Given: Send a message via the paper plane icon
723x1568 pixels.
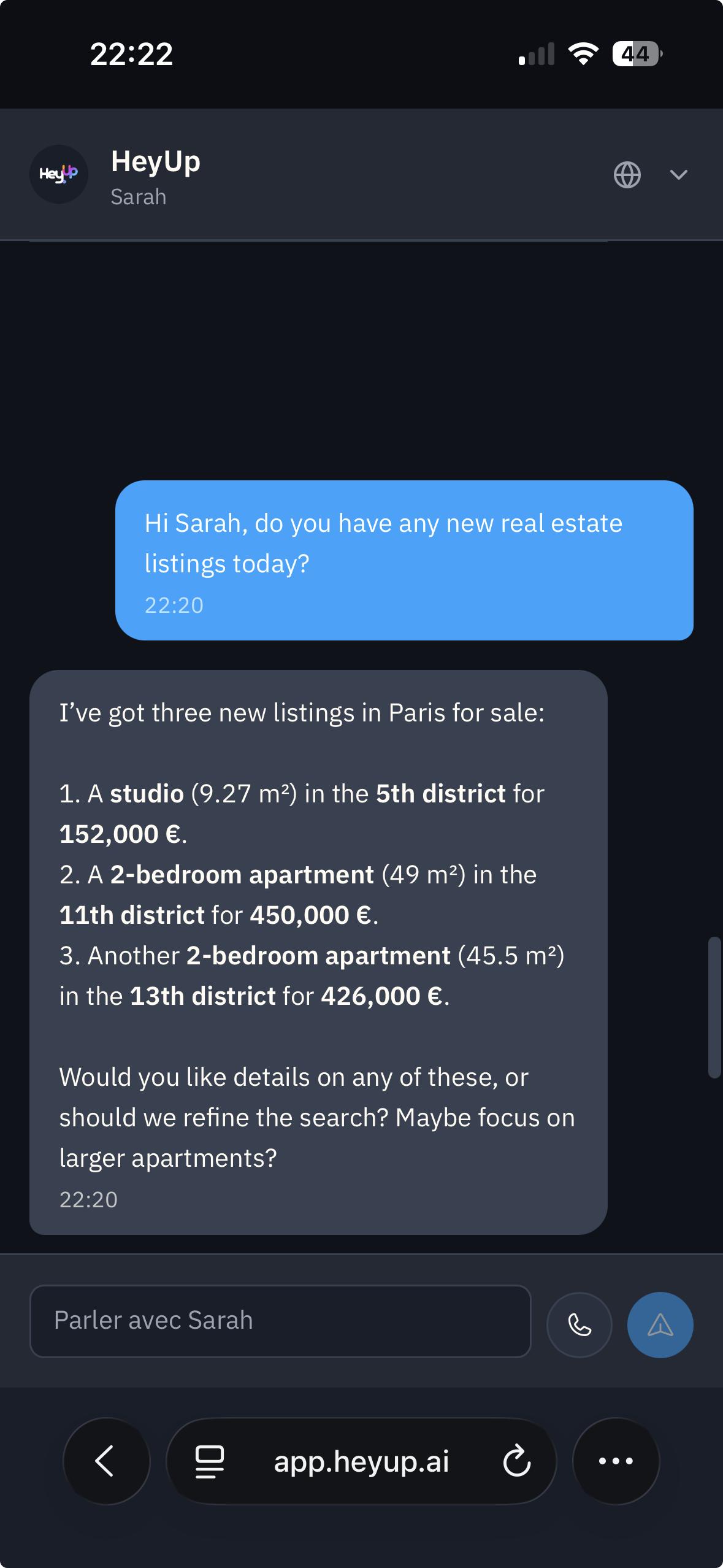Looking at the screenshot, I should click(x=660, y=1323).
